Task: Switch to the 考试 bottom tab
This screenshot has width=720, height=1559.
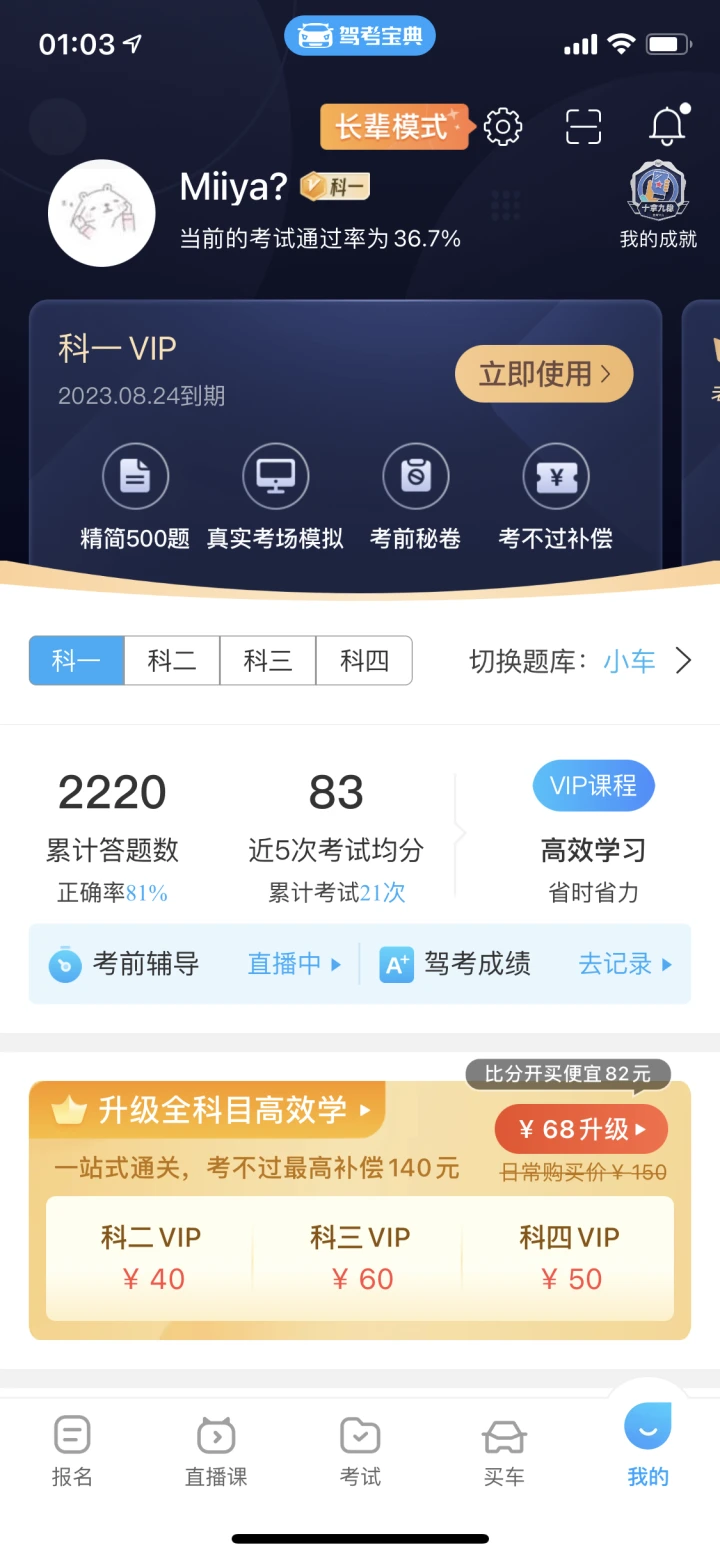Action: [x=360, y=1450]
